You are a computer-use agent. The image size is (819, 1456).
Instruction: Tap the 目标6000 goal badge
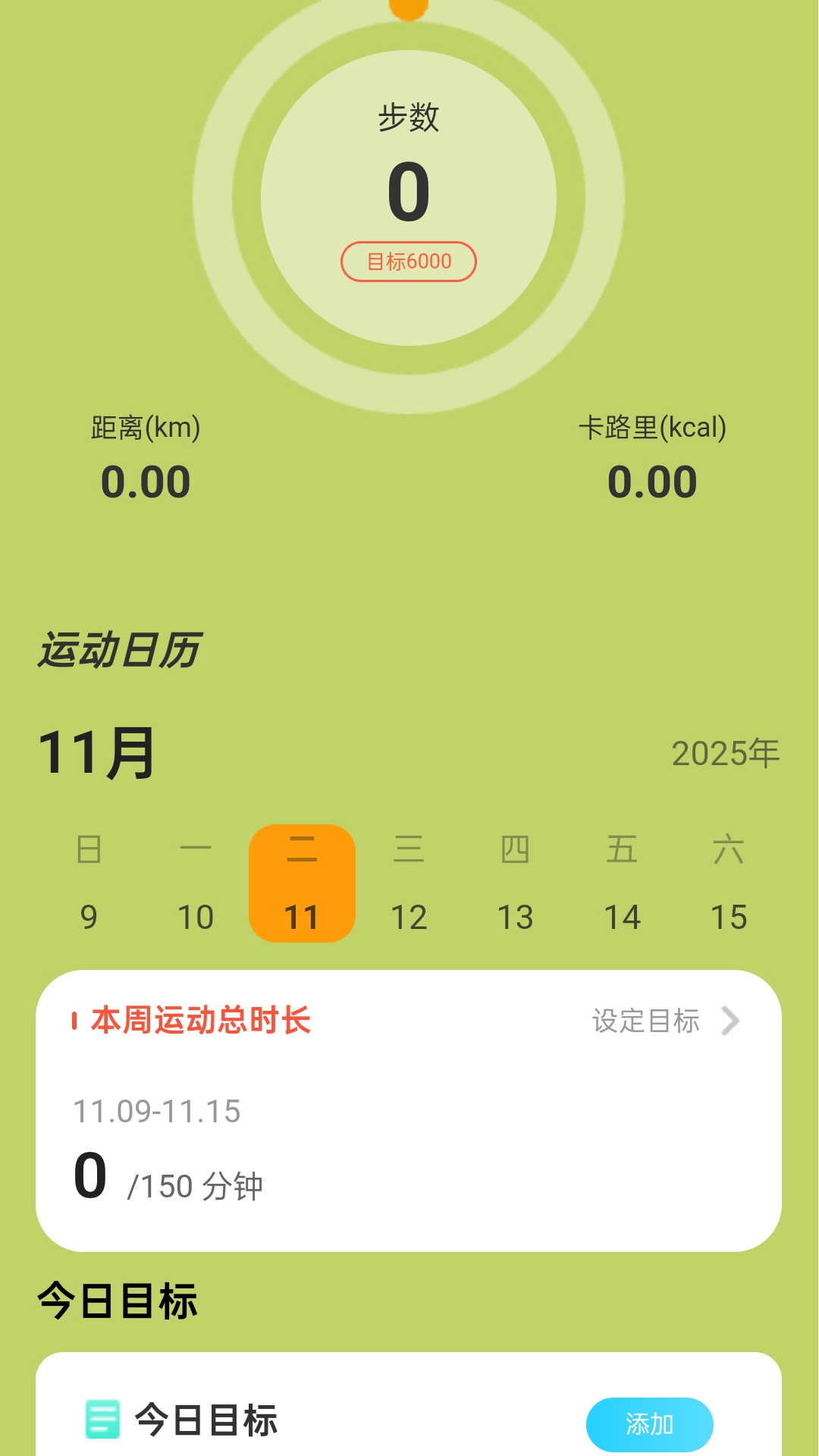tap(409, 261)
